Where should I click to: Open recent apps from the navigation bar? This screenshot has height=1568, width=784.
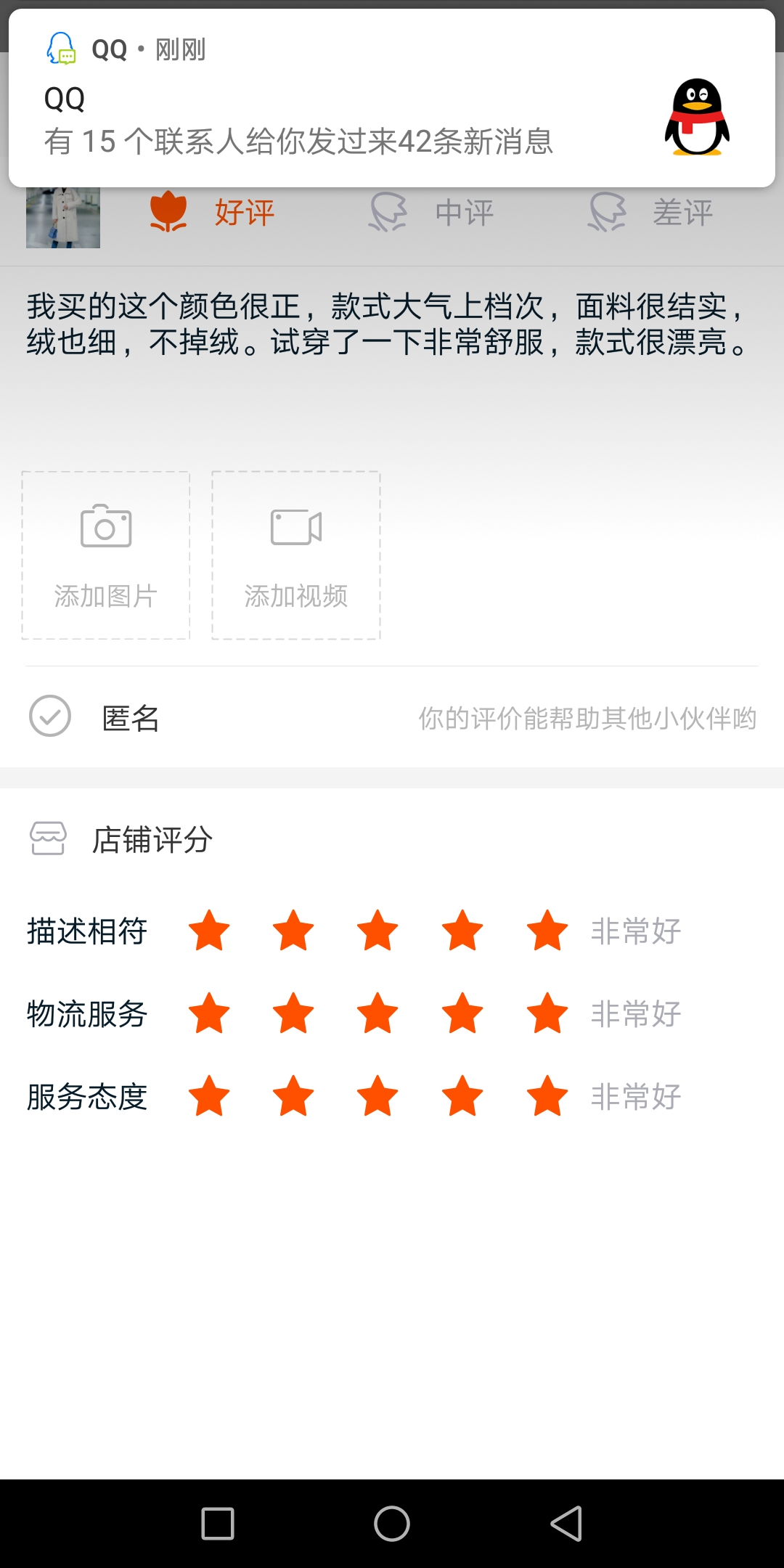218,1523
